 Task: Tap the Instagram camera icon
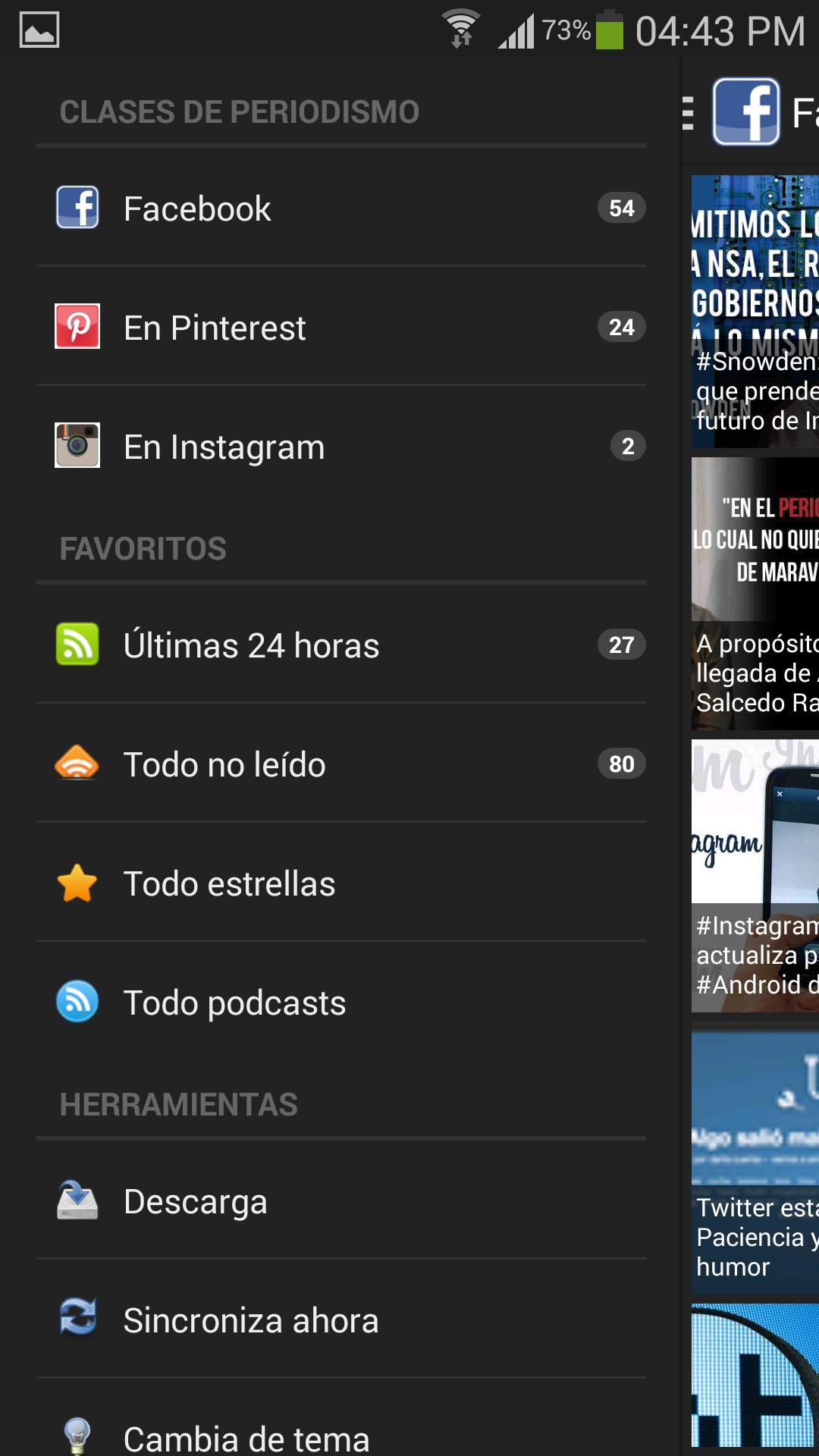(x=76, y=446)
